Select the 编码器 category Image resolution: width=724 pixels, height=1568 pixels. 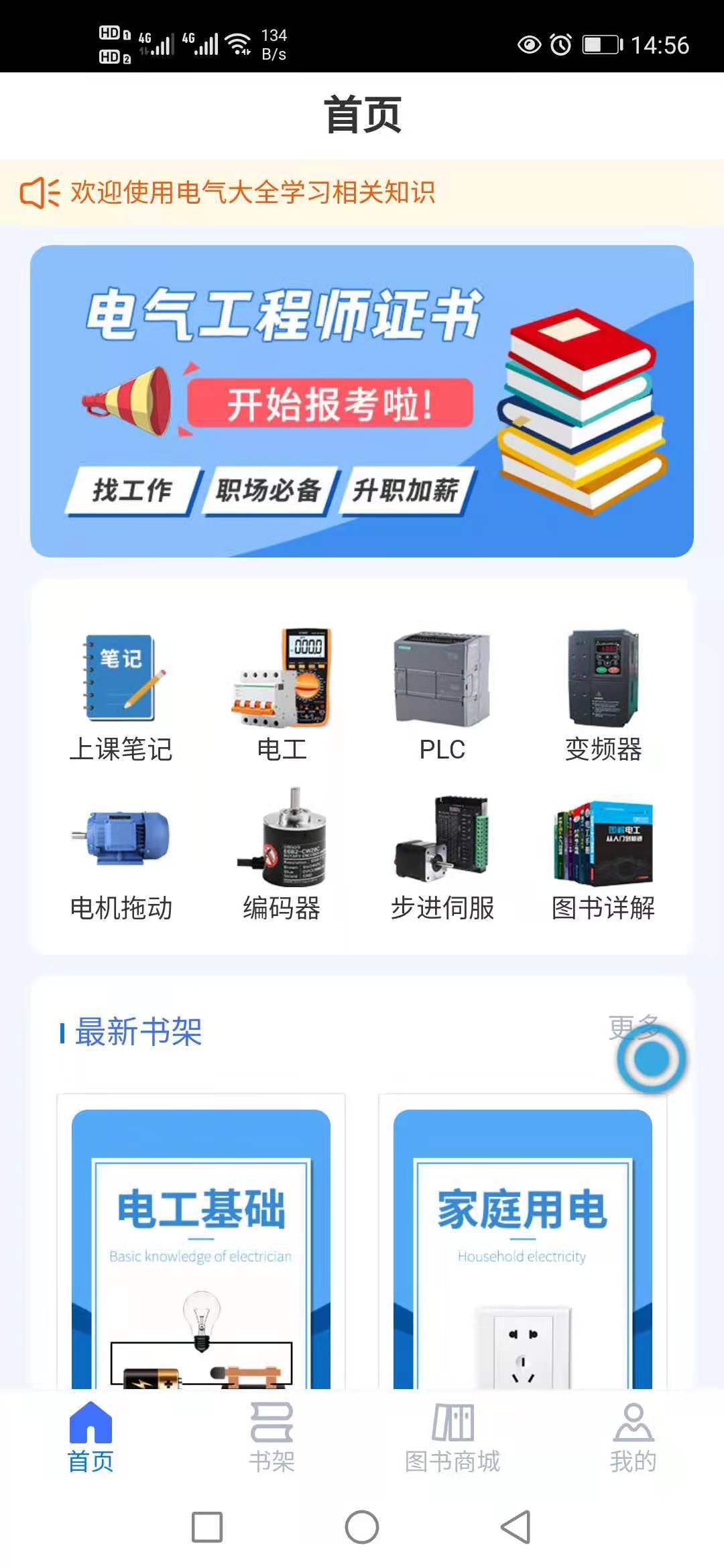(x=282, y=856)
